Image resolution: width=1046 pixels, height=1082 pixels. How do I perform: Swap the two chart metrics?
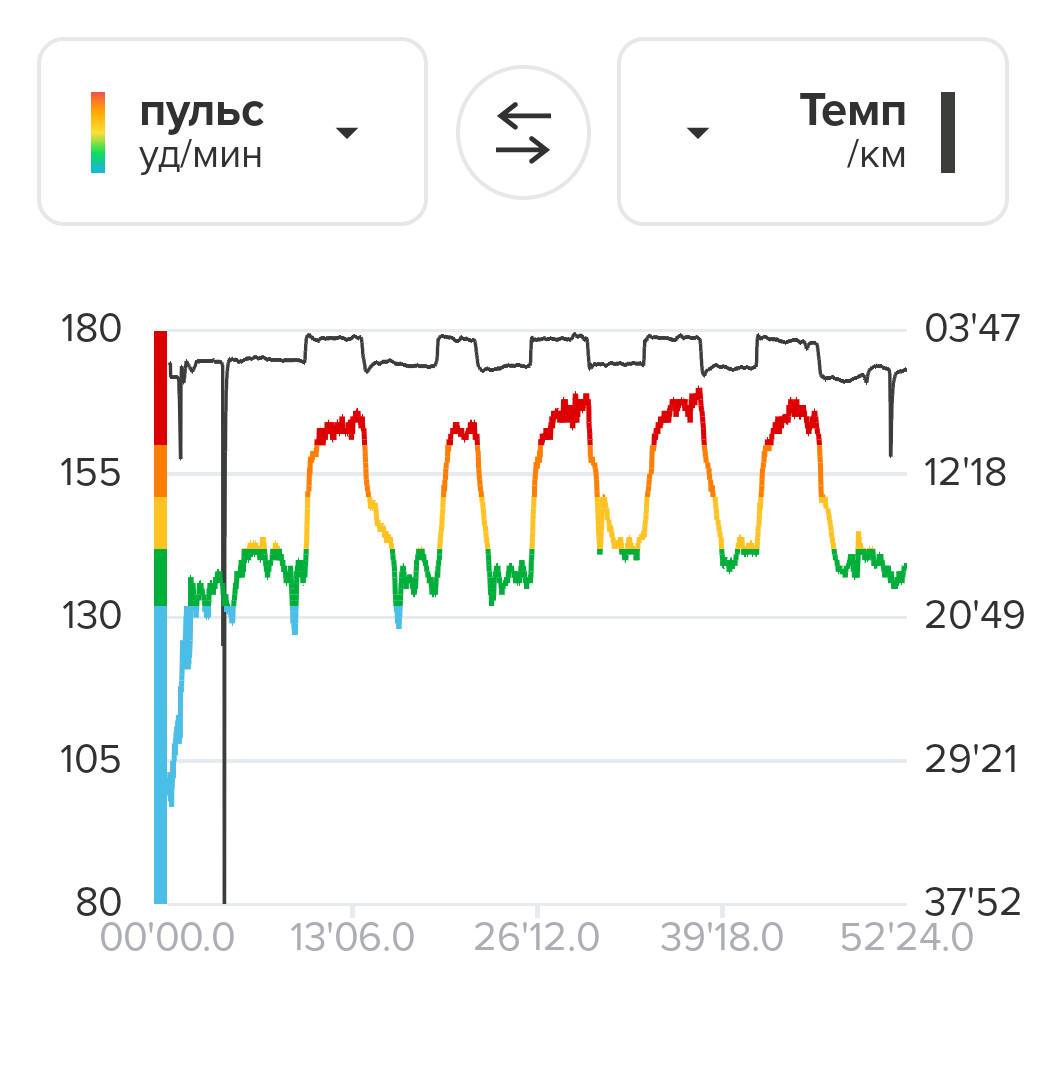point(523,132)
